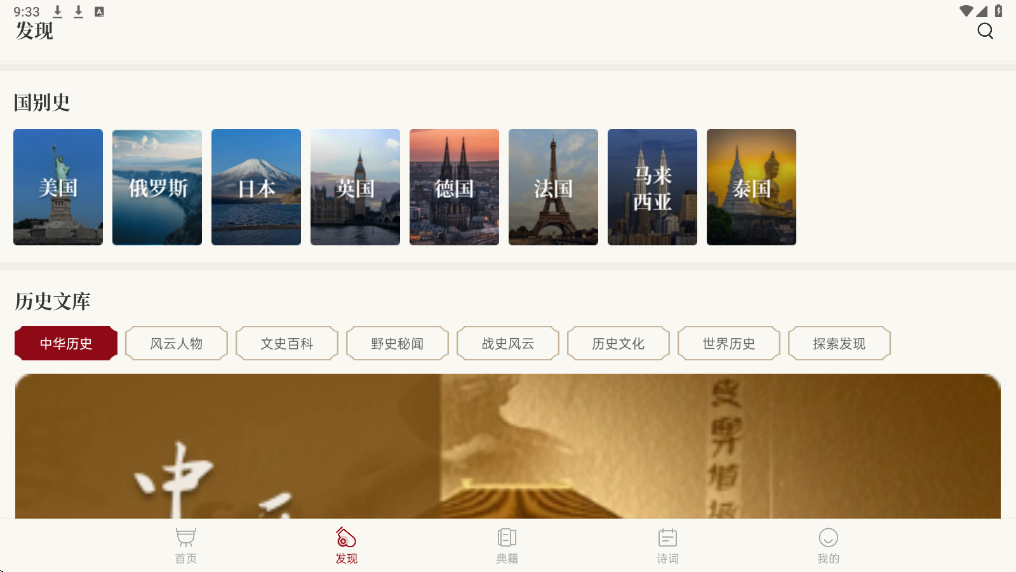Viewport: 1016px width, 572px height.
Task: Open the 诗词 tab
Action: pyautogui.click(x=667, y=545)
